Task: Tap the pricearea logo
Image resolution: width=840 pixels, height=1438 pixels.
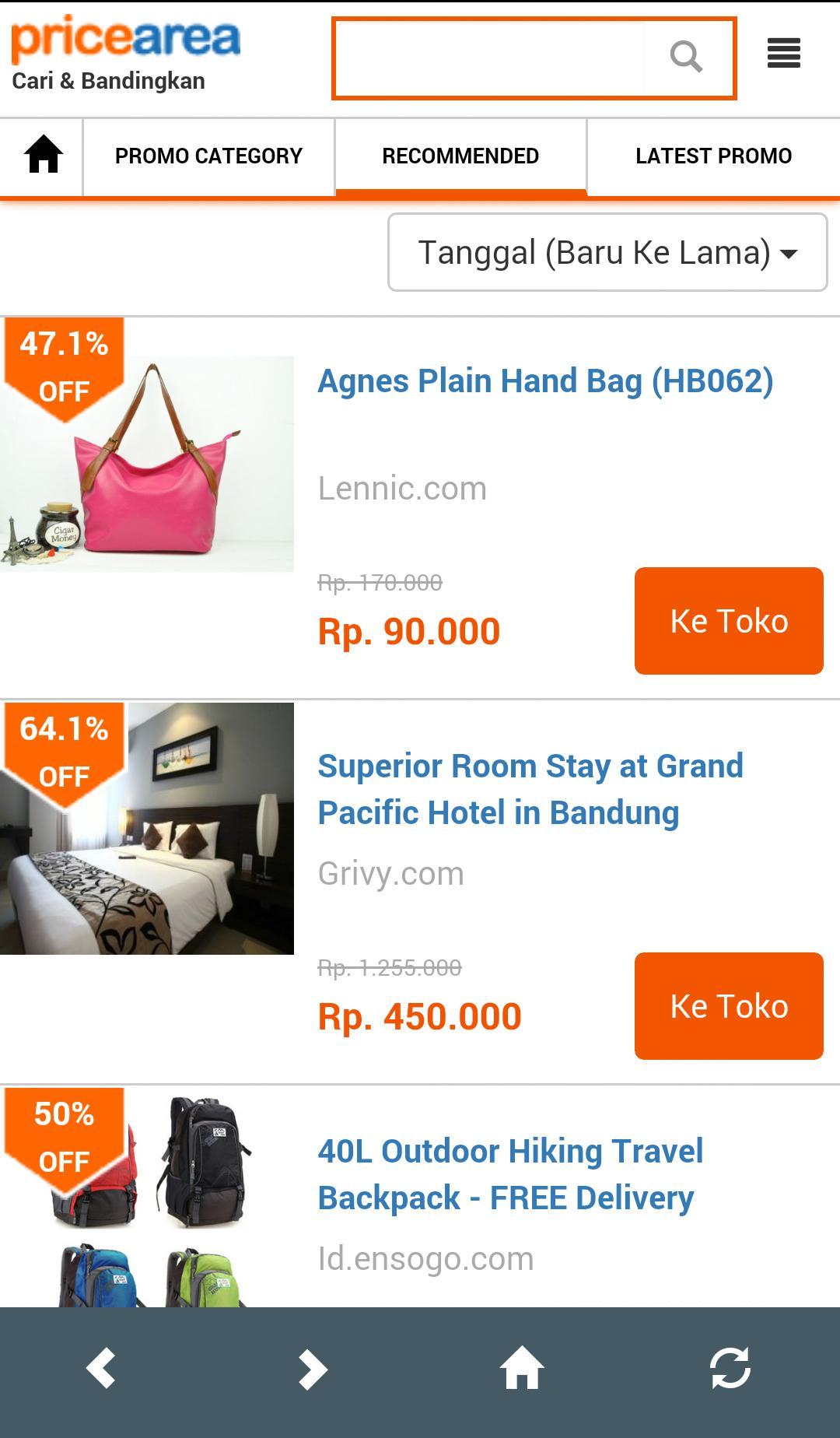Action: (x=126, y=40)
